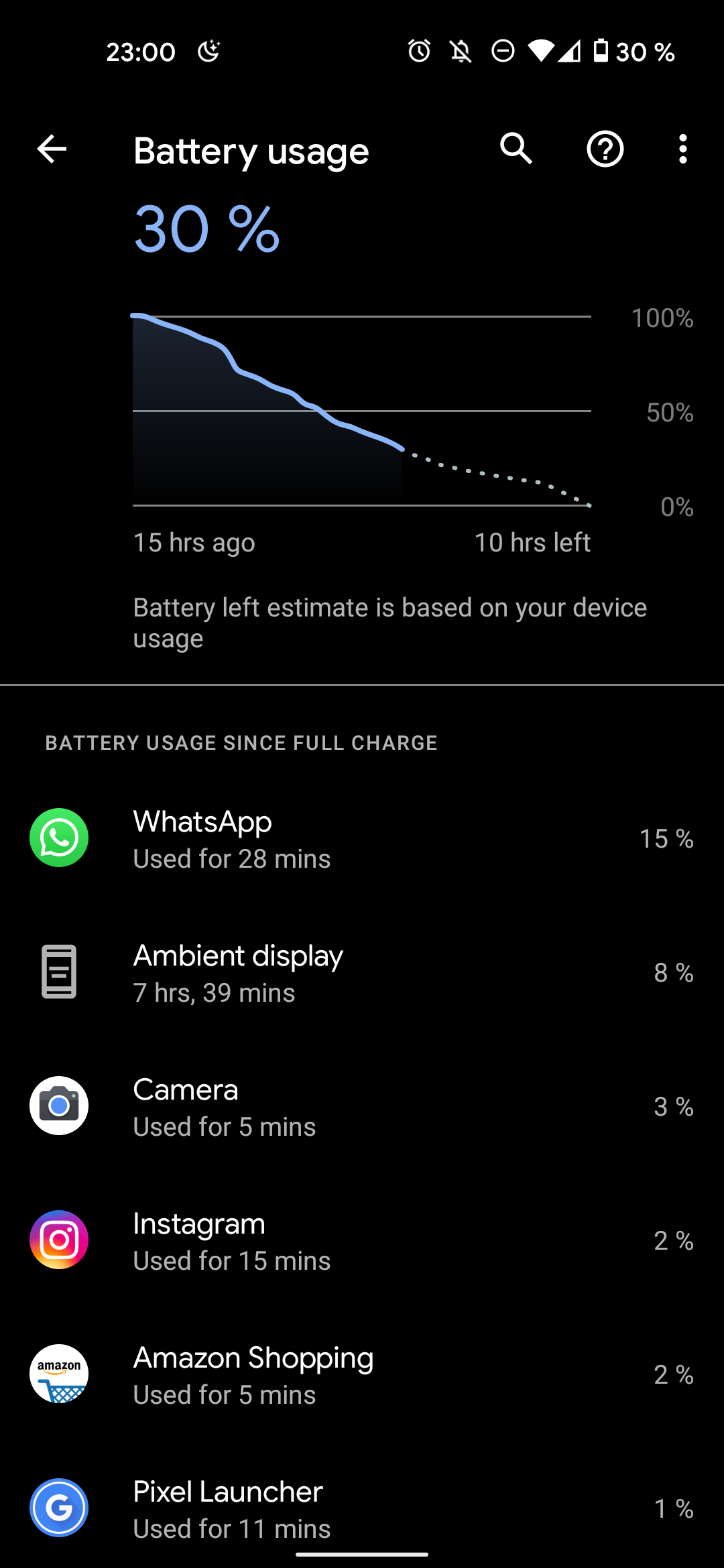The height and width of the screenshot is (1568, 724).
Task: Go back from Battery usage
Action: point(52,149)
